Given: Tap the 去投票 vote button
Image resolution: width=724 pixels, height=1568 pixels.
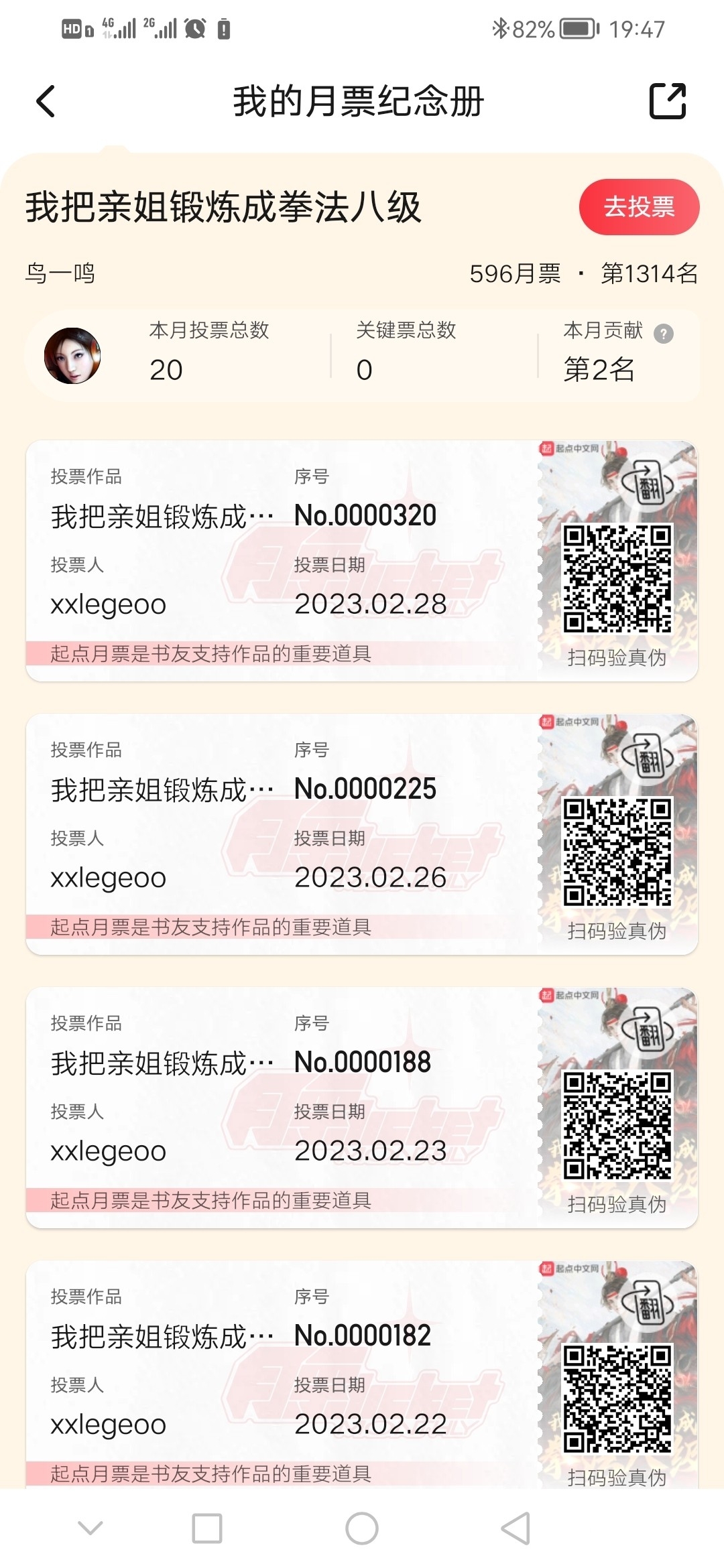Looking at the screenshot, I should click(x=639, y=207).
